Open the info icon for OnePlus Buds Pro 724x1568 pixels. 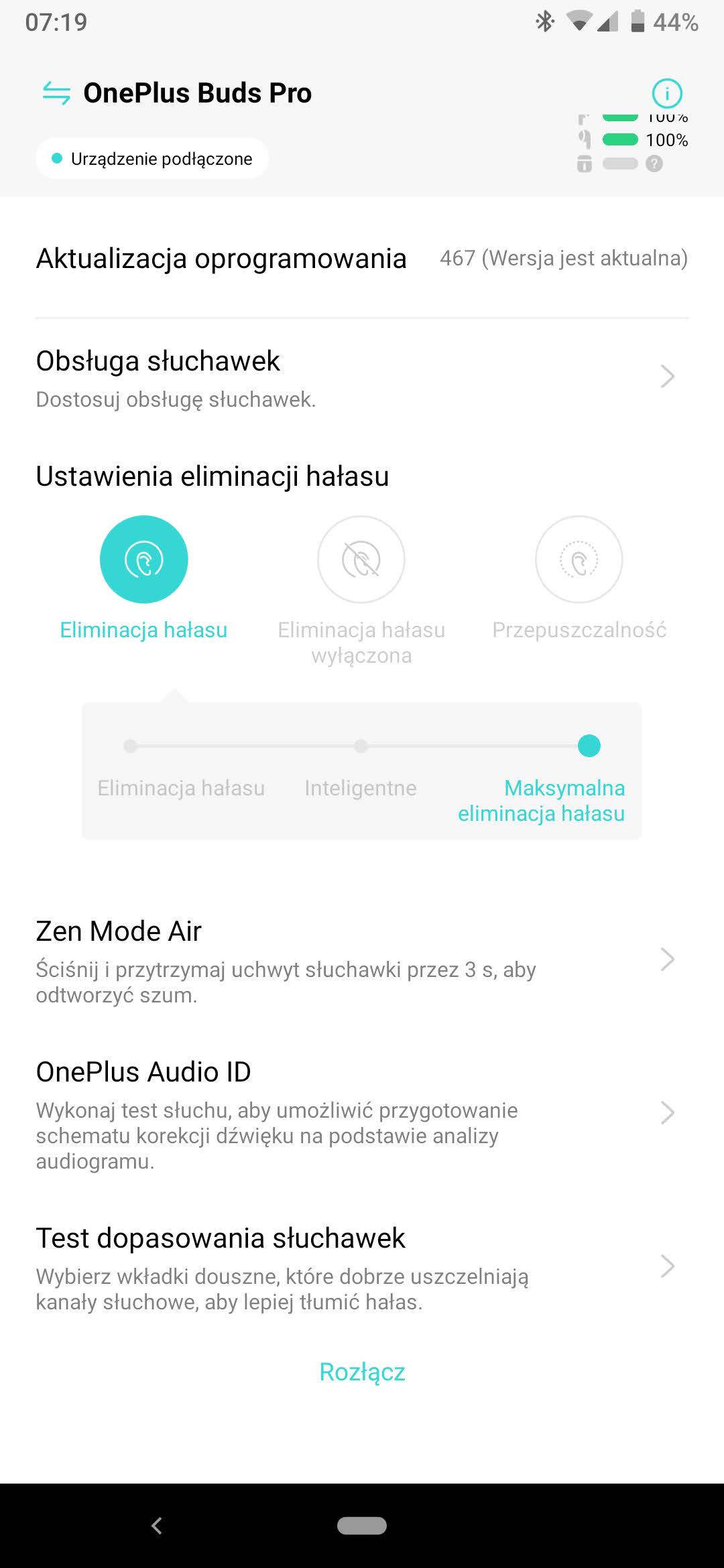tap(667, 93)
